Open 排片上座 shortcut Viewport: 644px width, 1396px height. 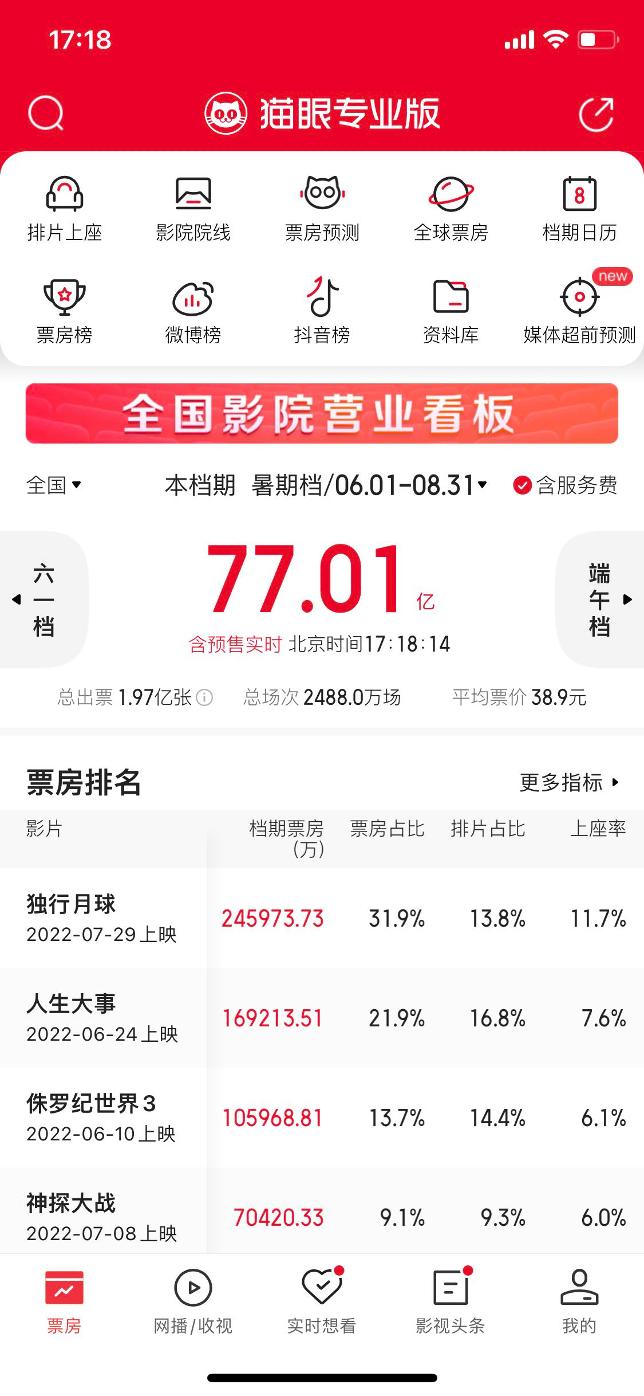point(64,210)
